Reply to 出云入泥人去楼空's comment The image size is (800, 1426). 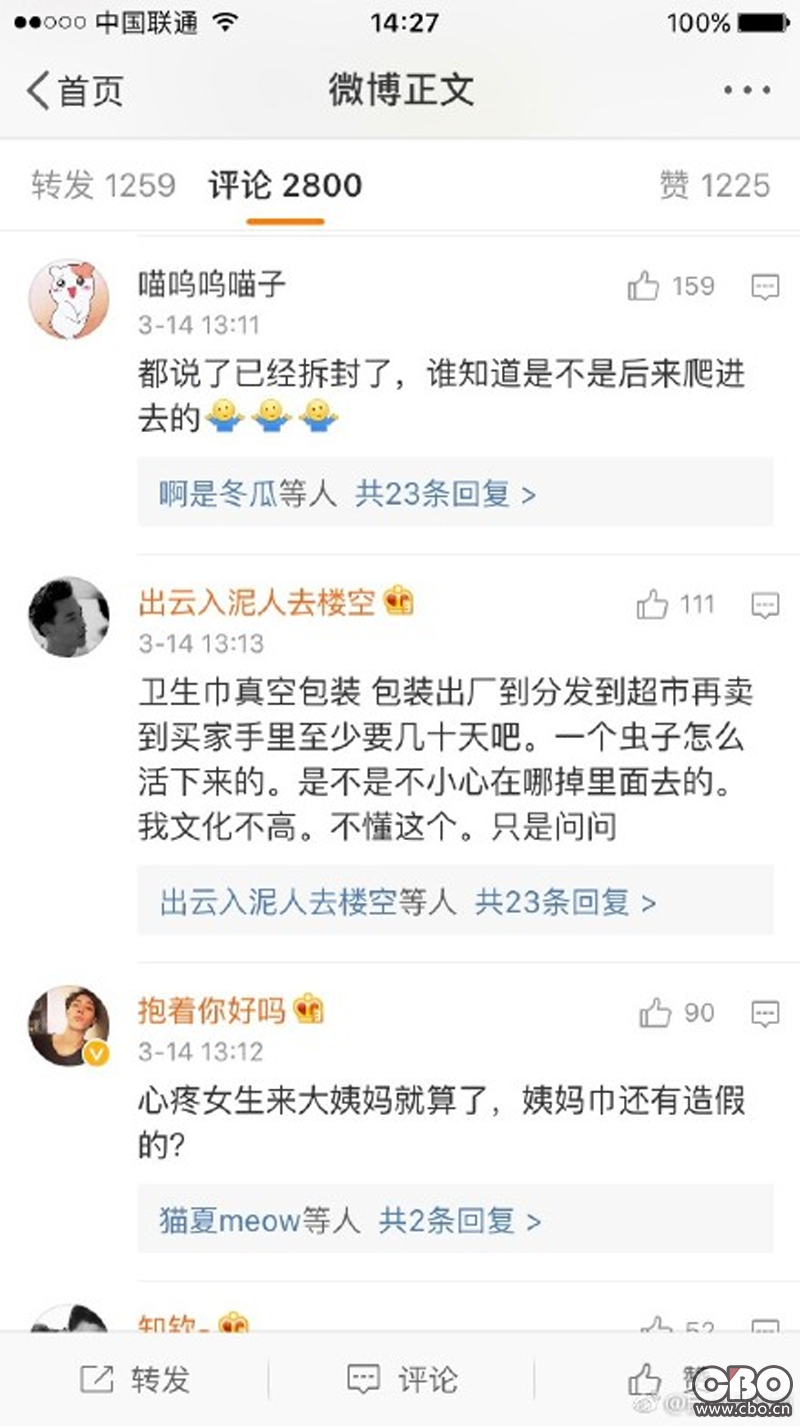tap(765, 605)
